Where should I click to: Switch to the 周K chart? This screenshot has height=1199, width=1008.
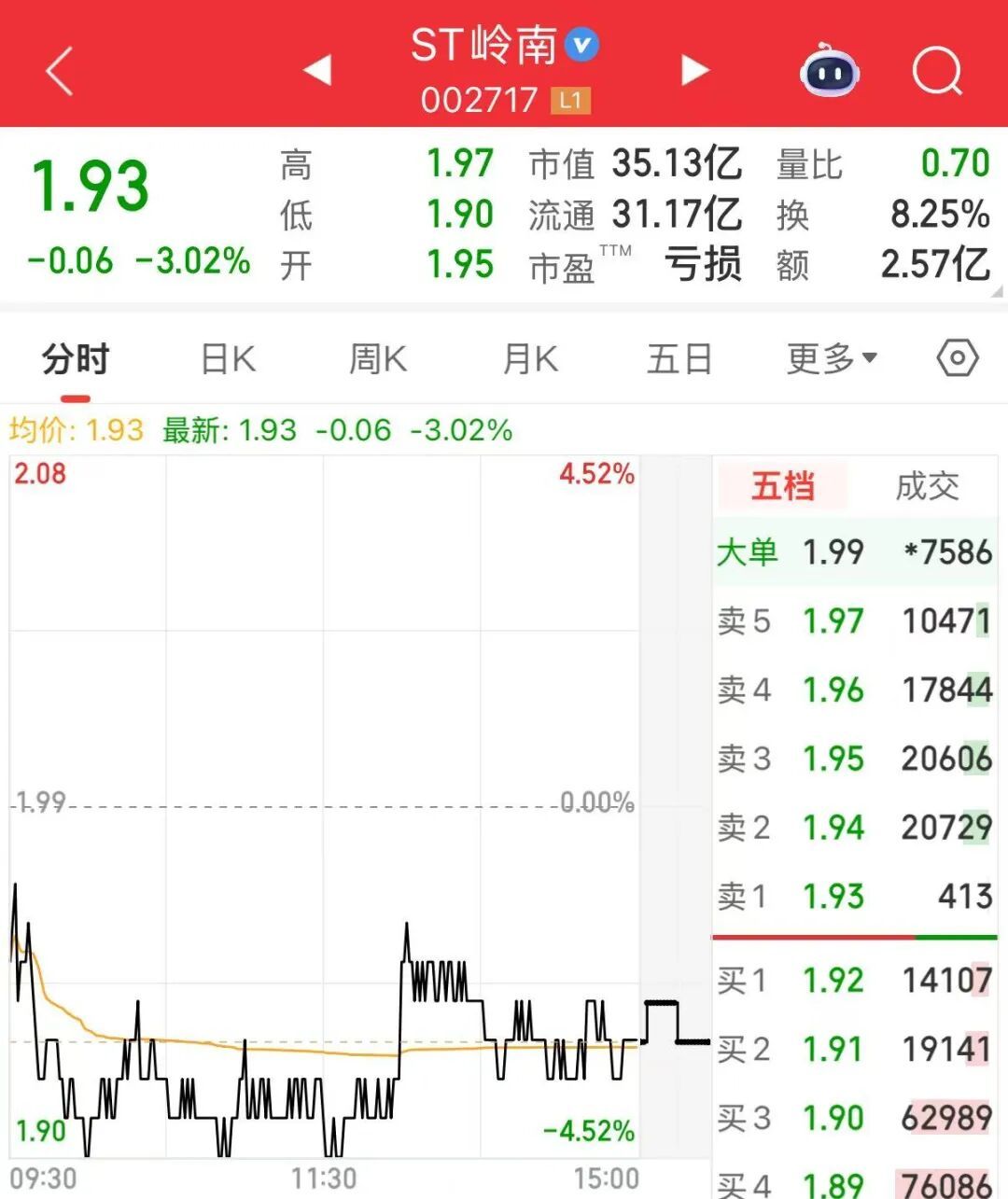click(x=378, y=359)
